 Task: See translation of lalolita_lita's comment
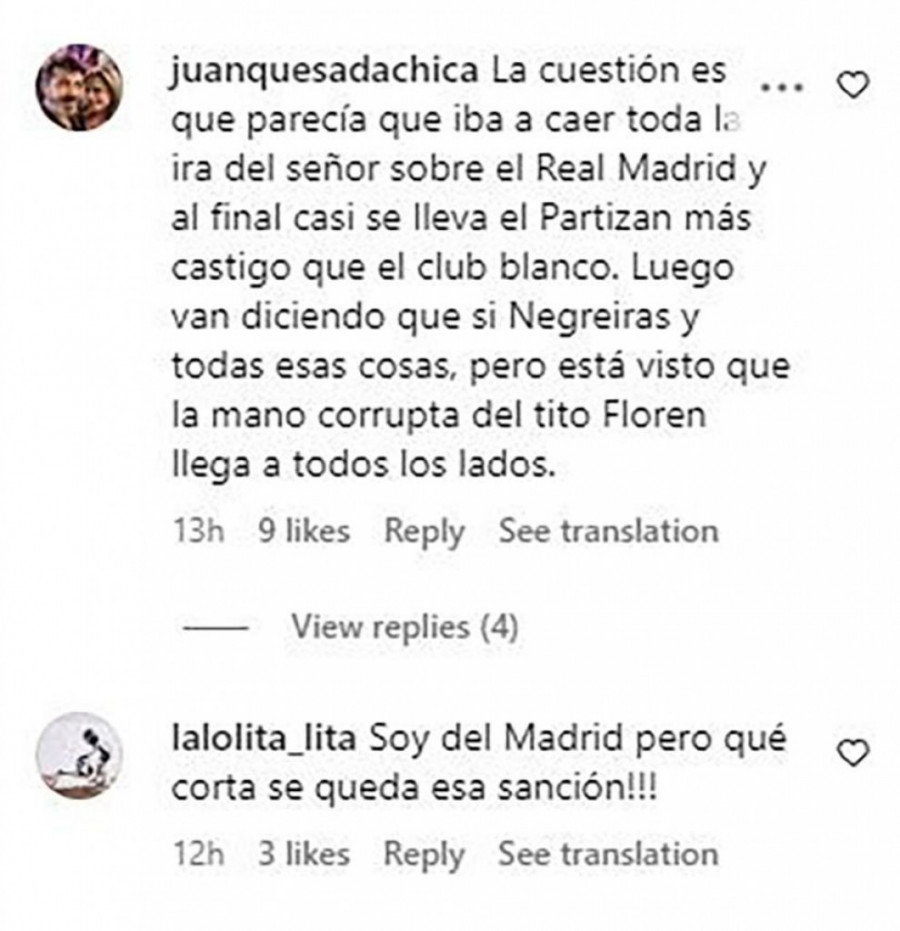(608, 854)
